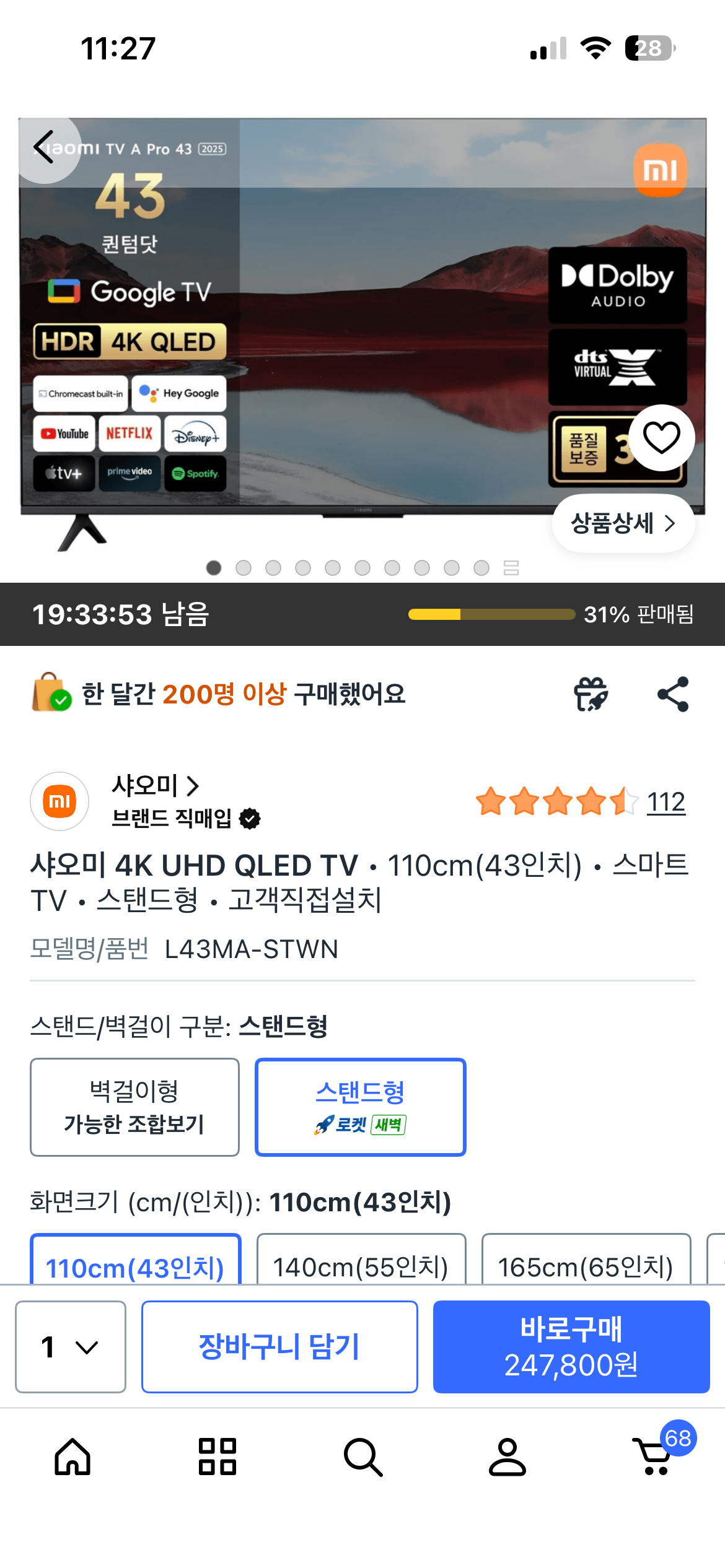
Task: Tap the 31% sold progress bar
Action: point(491,614)
